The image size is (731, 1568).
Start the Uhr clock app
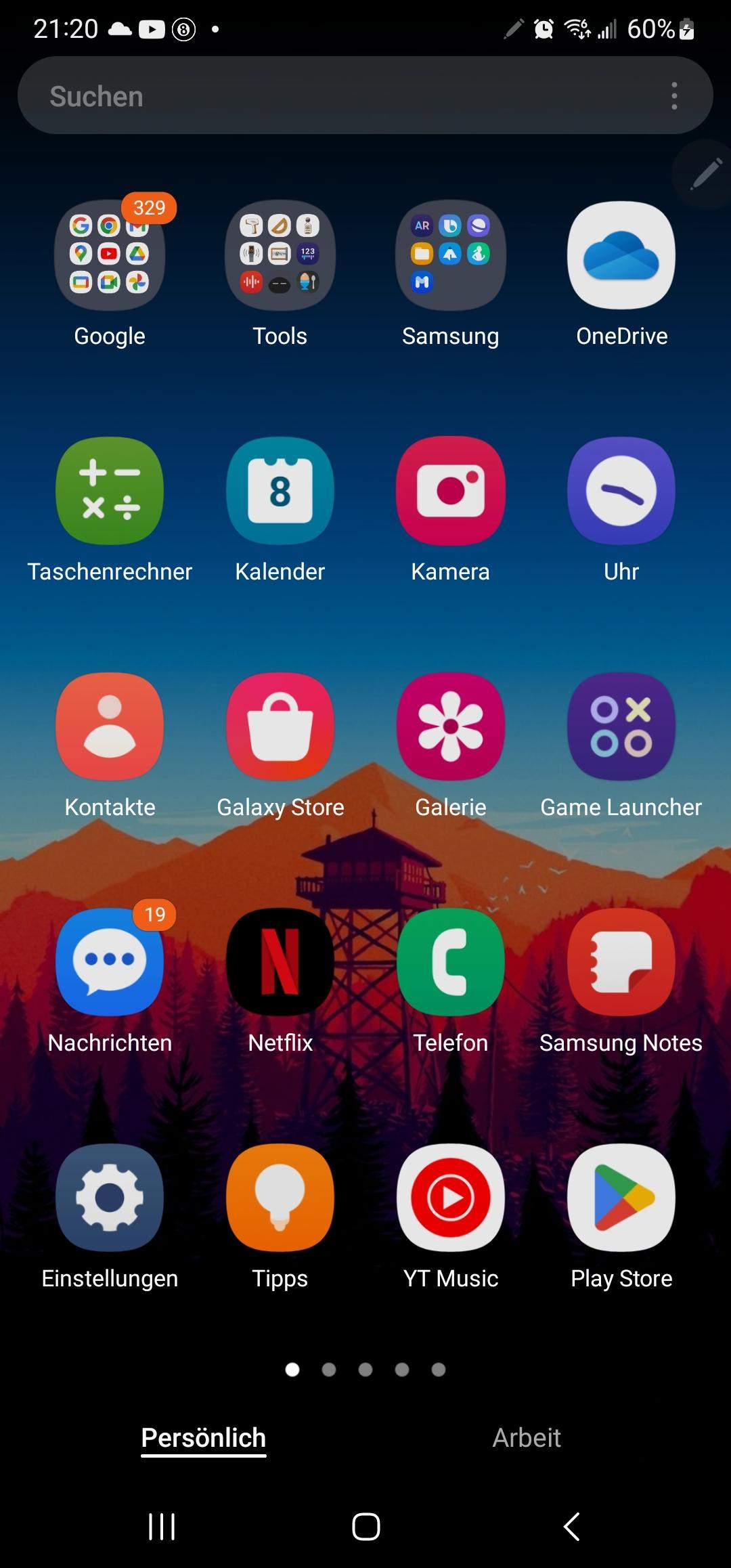coord(621,492)
